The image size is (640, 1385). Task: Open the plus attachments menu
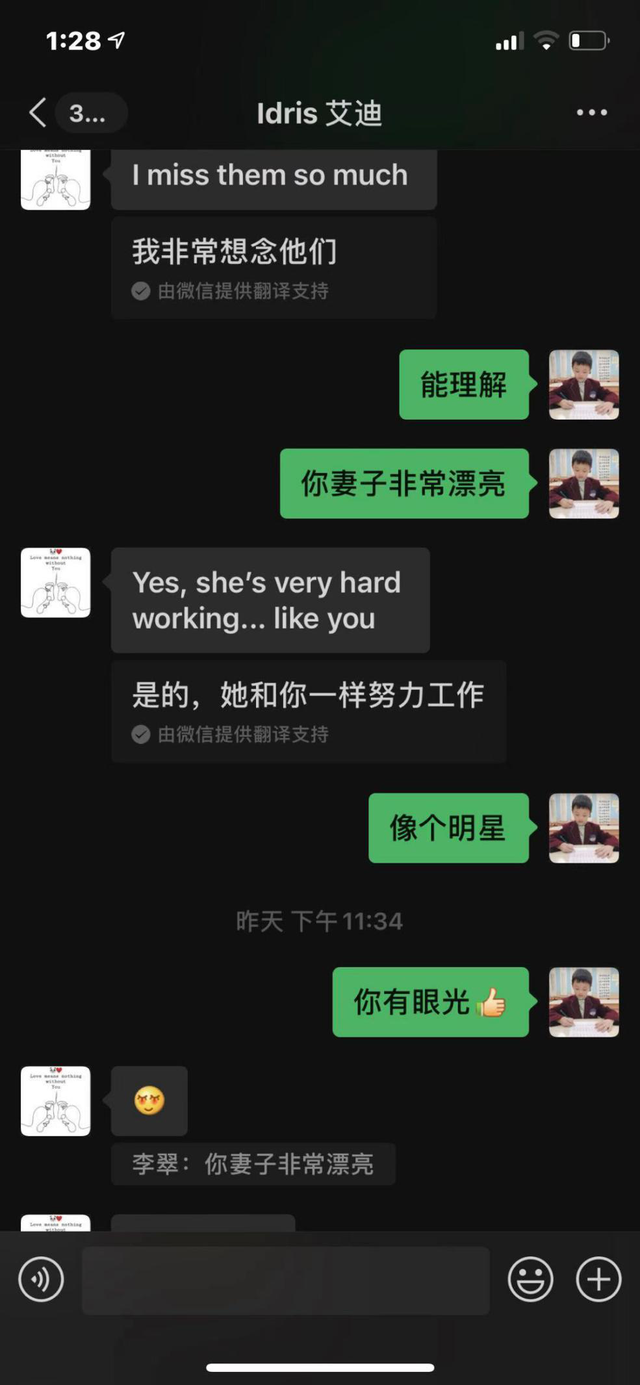tap(598, 1279)
